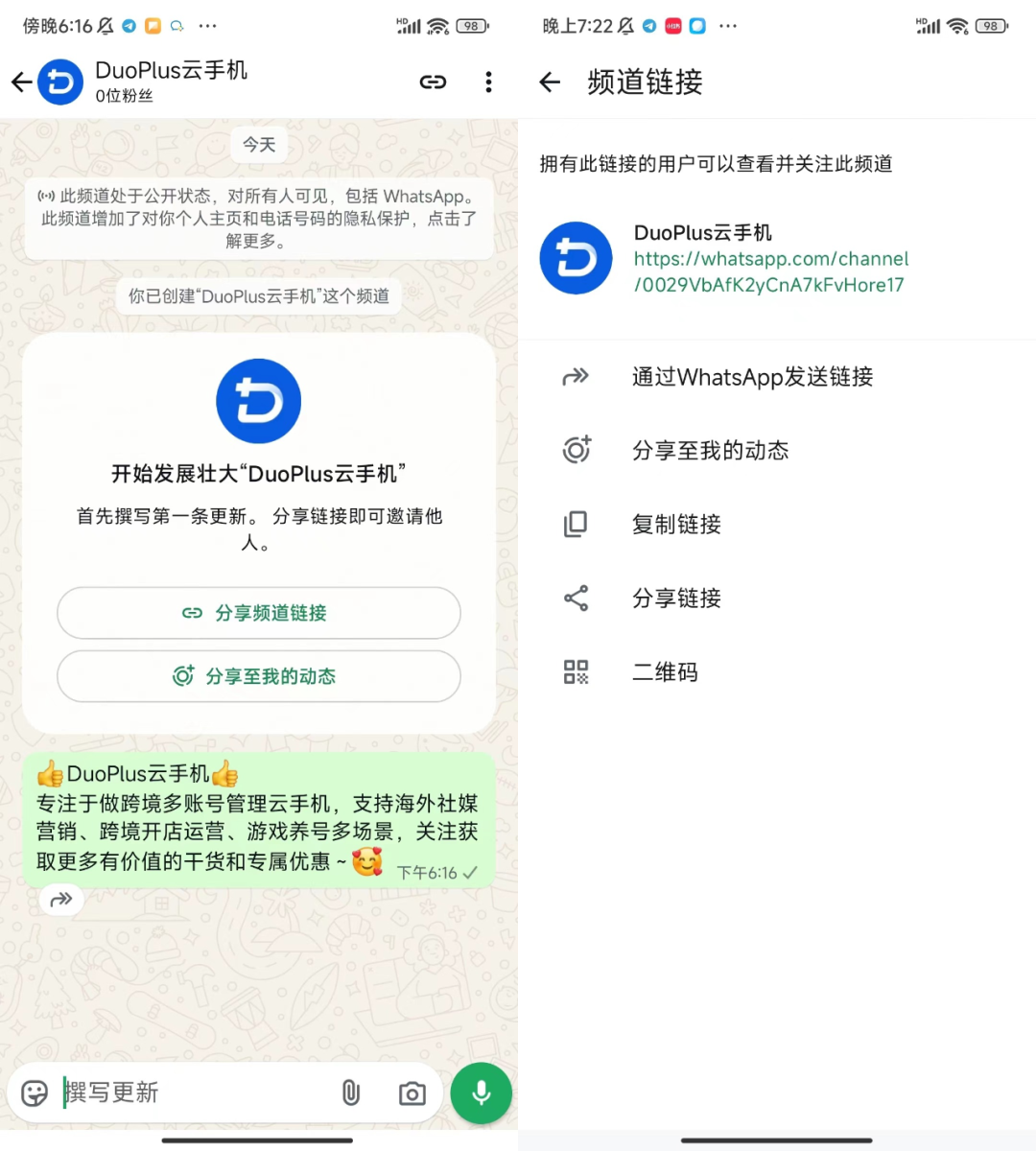Go back from 频道链接 page

click(550, 82)
